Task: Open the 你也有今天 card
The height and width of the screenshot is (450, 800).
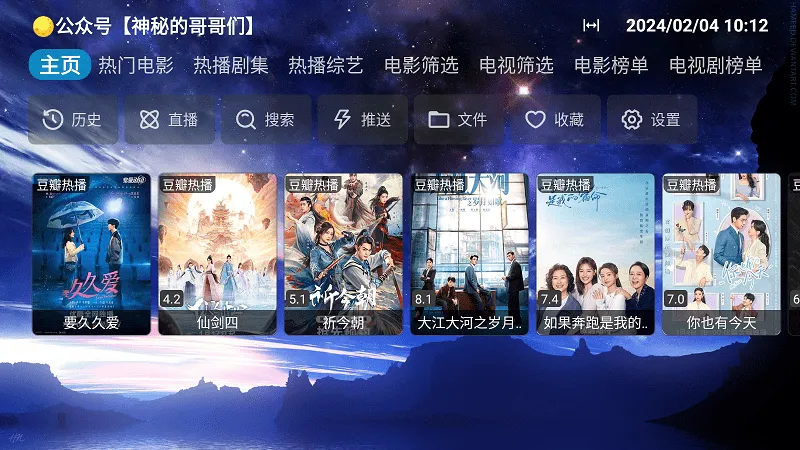Action: coord(721,253)
